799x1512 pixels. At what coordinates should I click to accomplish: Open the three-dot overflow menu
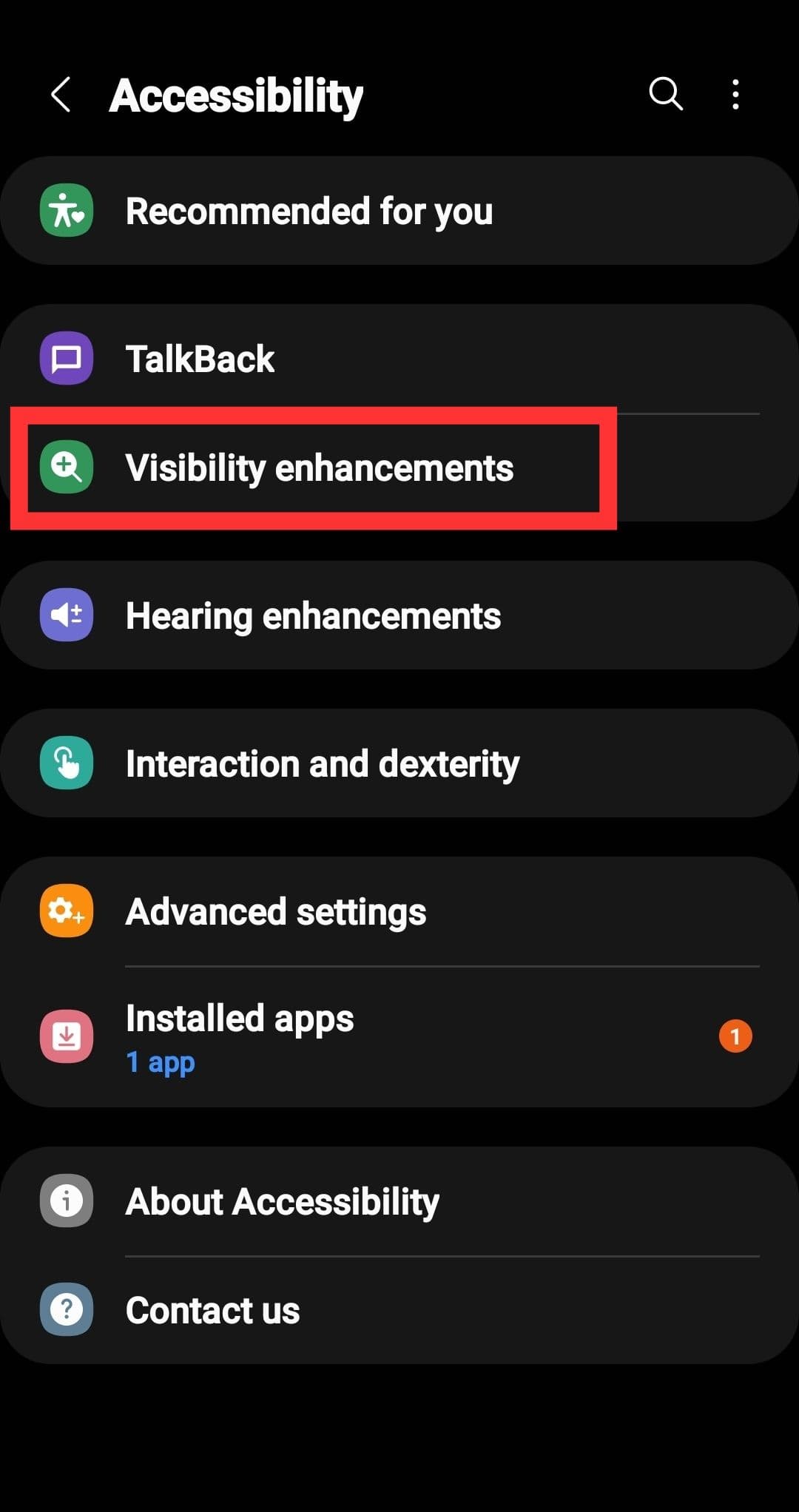[735, 95]
